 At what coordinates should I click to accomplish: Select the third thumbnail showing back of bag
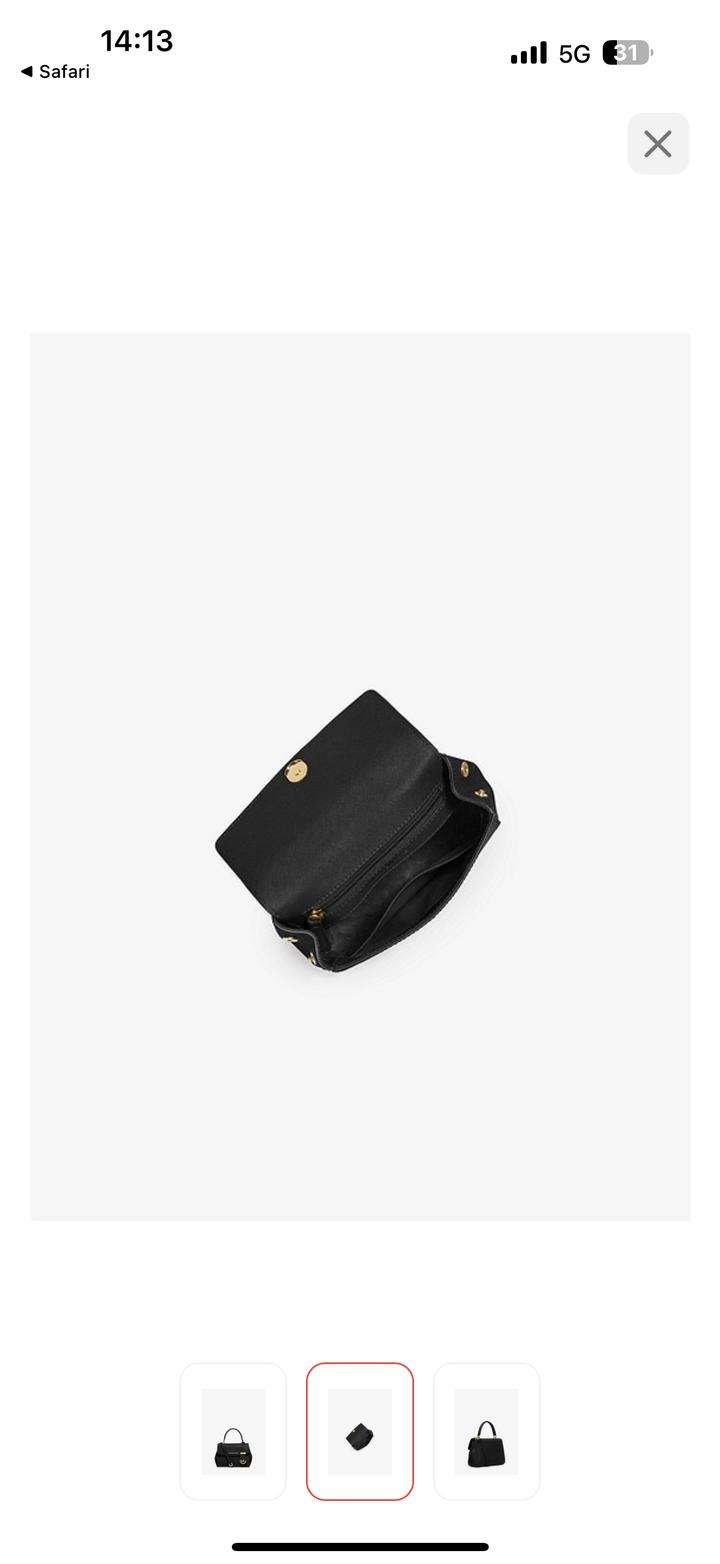point(486,1431)
